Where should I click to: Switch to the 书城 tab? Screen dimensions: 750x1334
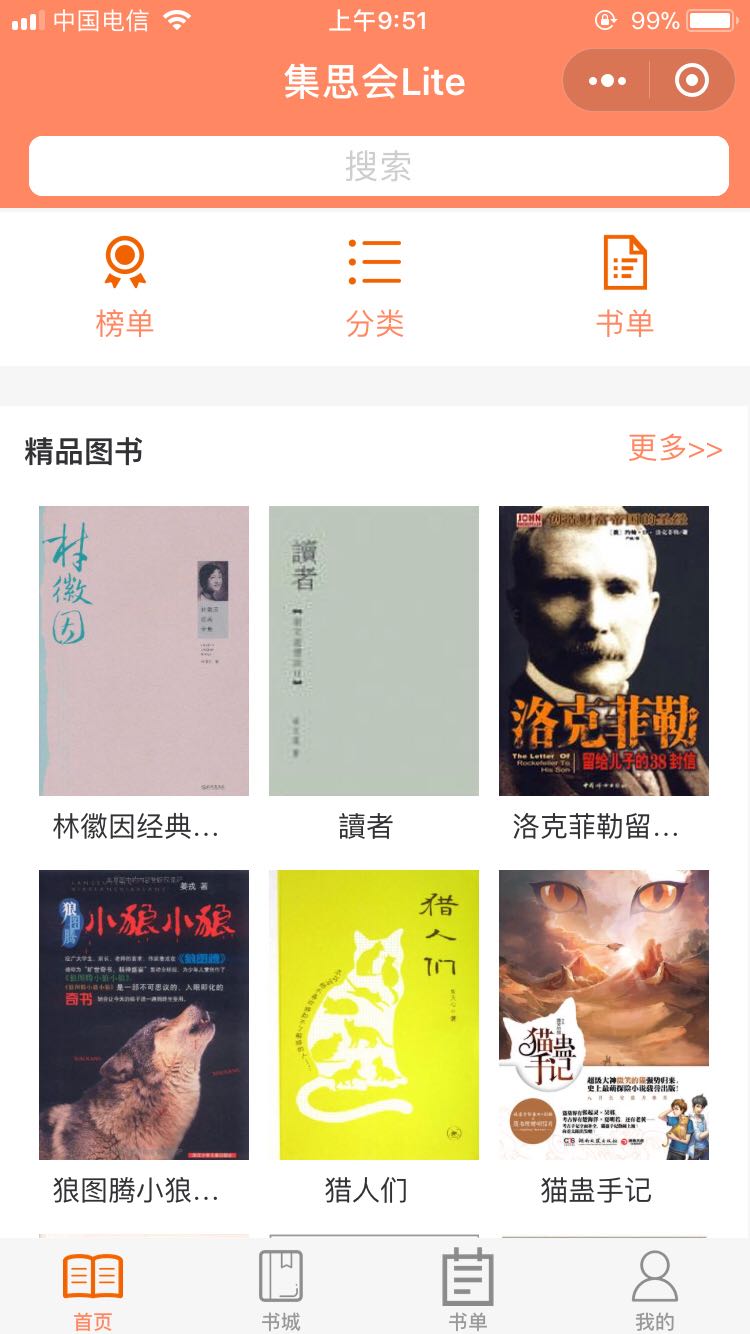[x=281, y=1290]
